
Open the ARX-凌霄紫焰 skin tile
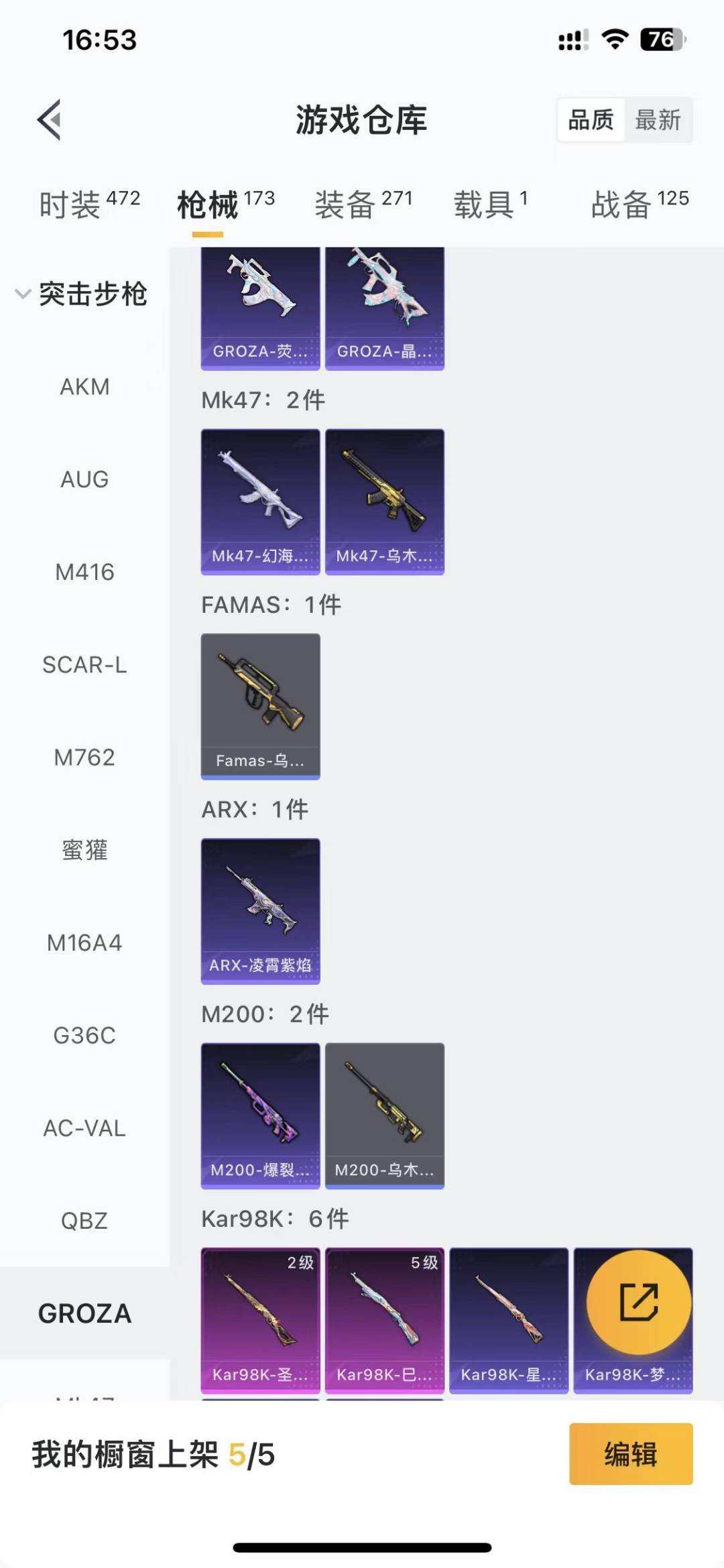(x=260, y=910)
